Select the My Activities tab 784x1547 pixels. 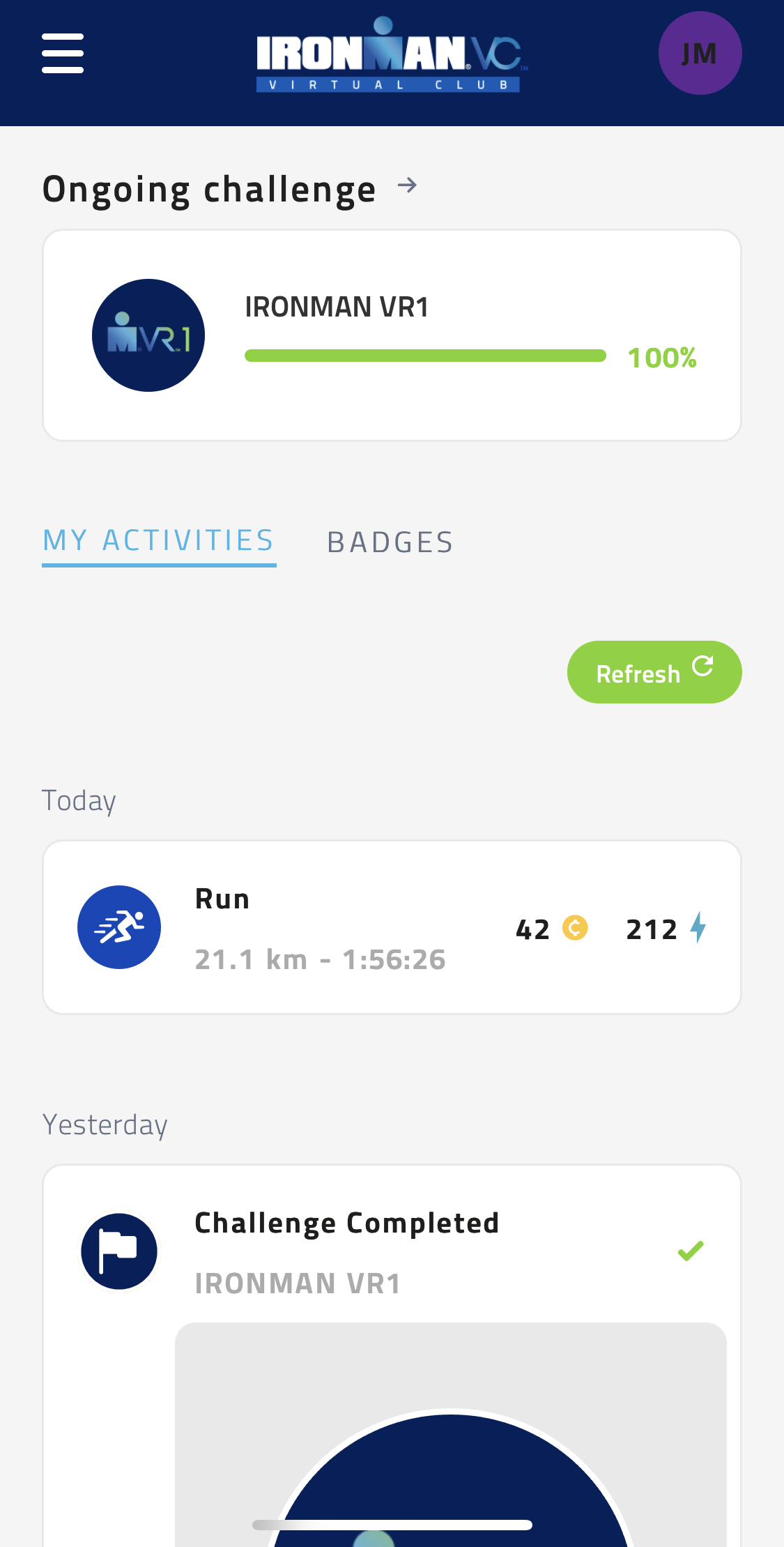(159, 542)
